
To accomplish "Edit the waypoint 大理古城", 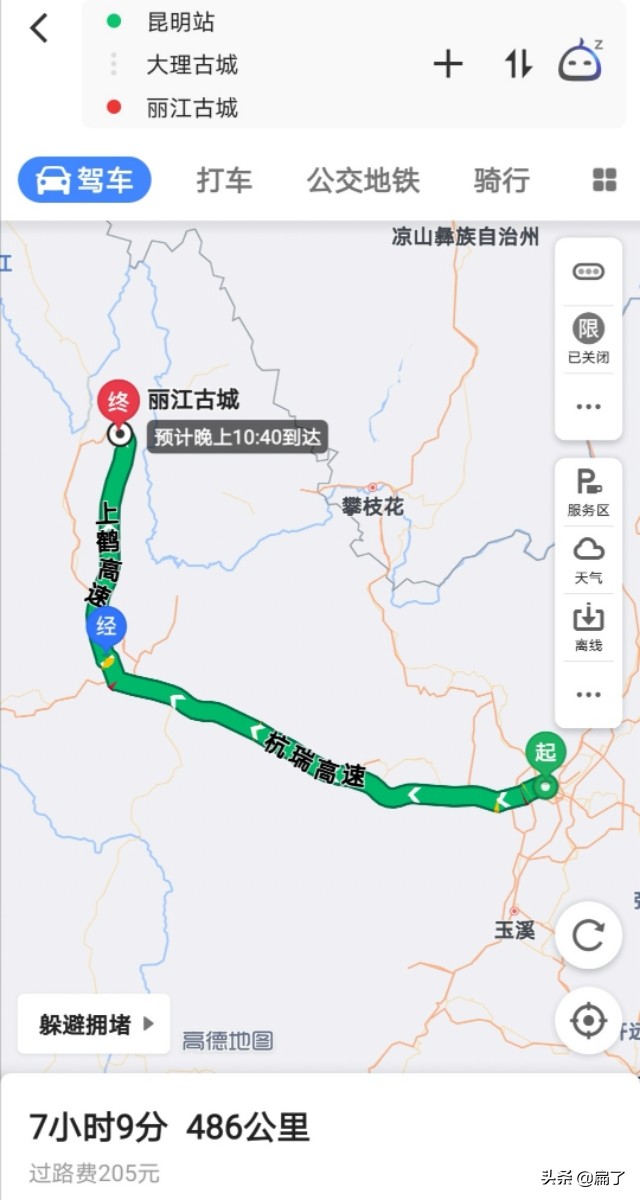I will [x=192, y=65].
